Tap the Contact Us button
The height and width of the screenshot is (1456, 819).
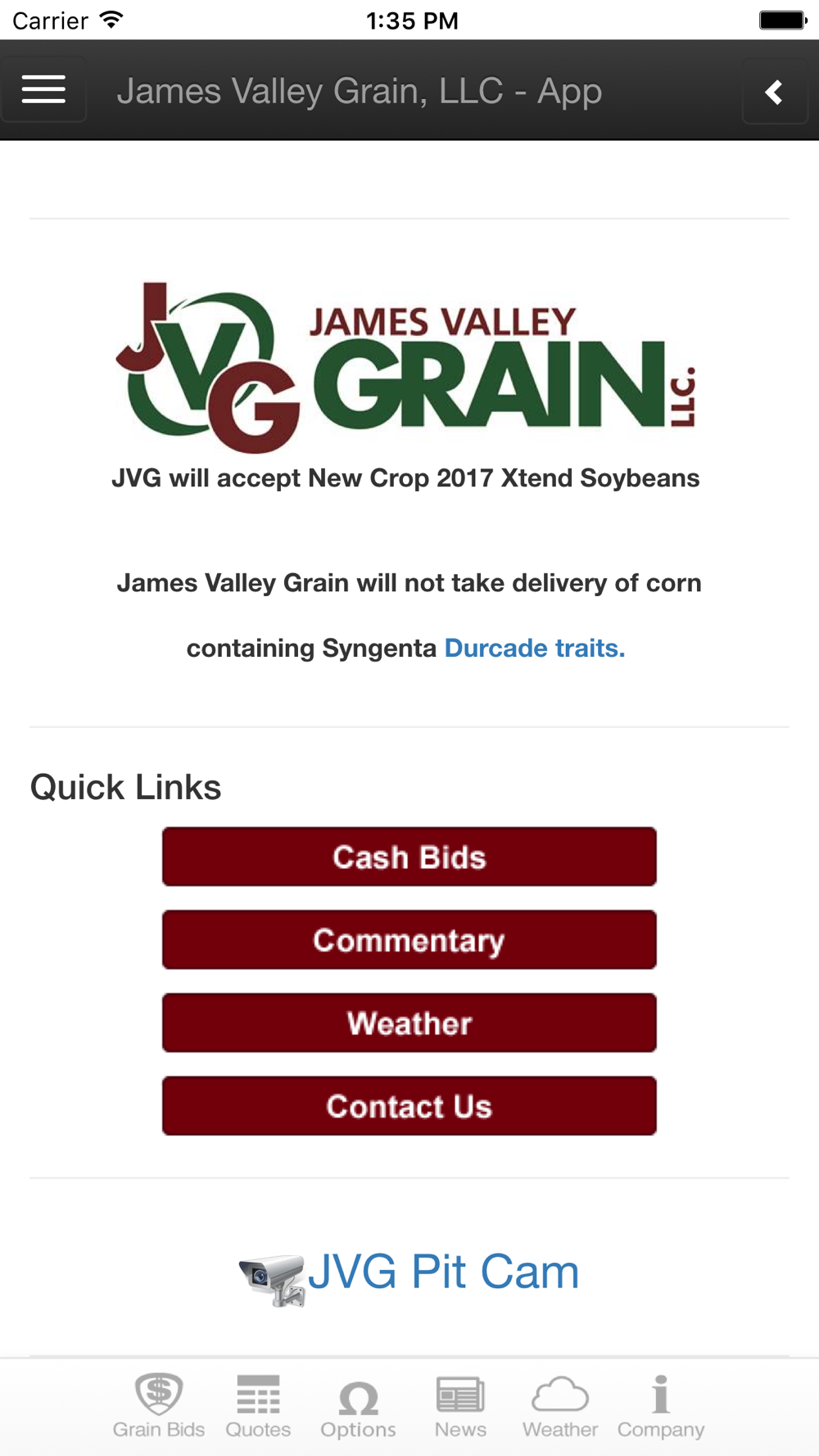(409, 1106)
